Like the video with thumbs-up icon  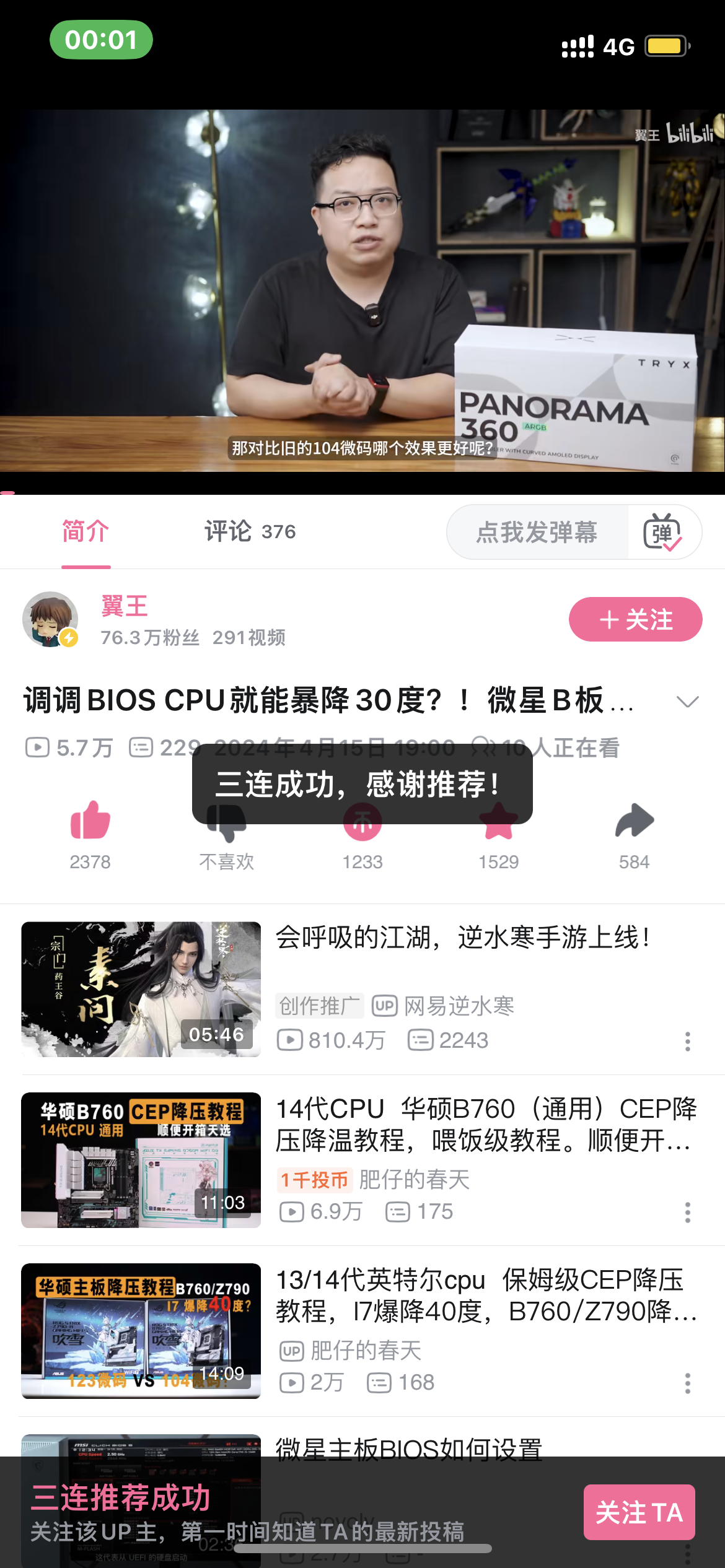point(90,821)
